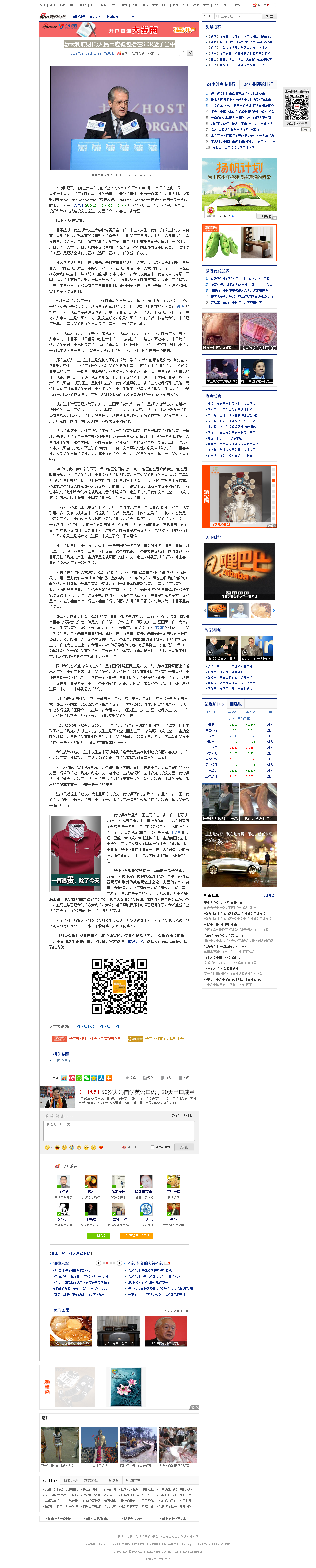This screenshot has width=316, height=1568.
Task: Close the page with 关闭
Action: pyautogui.click(x=184, y=1078)
